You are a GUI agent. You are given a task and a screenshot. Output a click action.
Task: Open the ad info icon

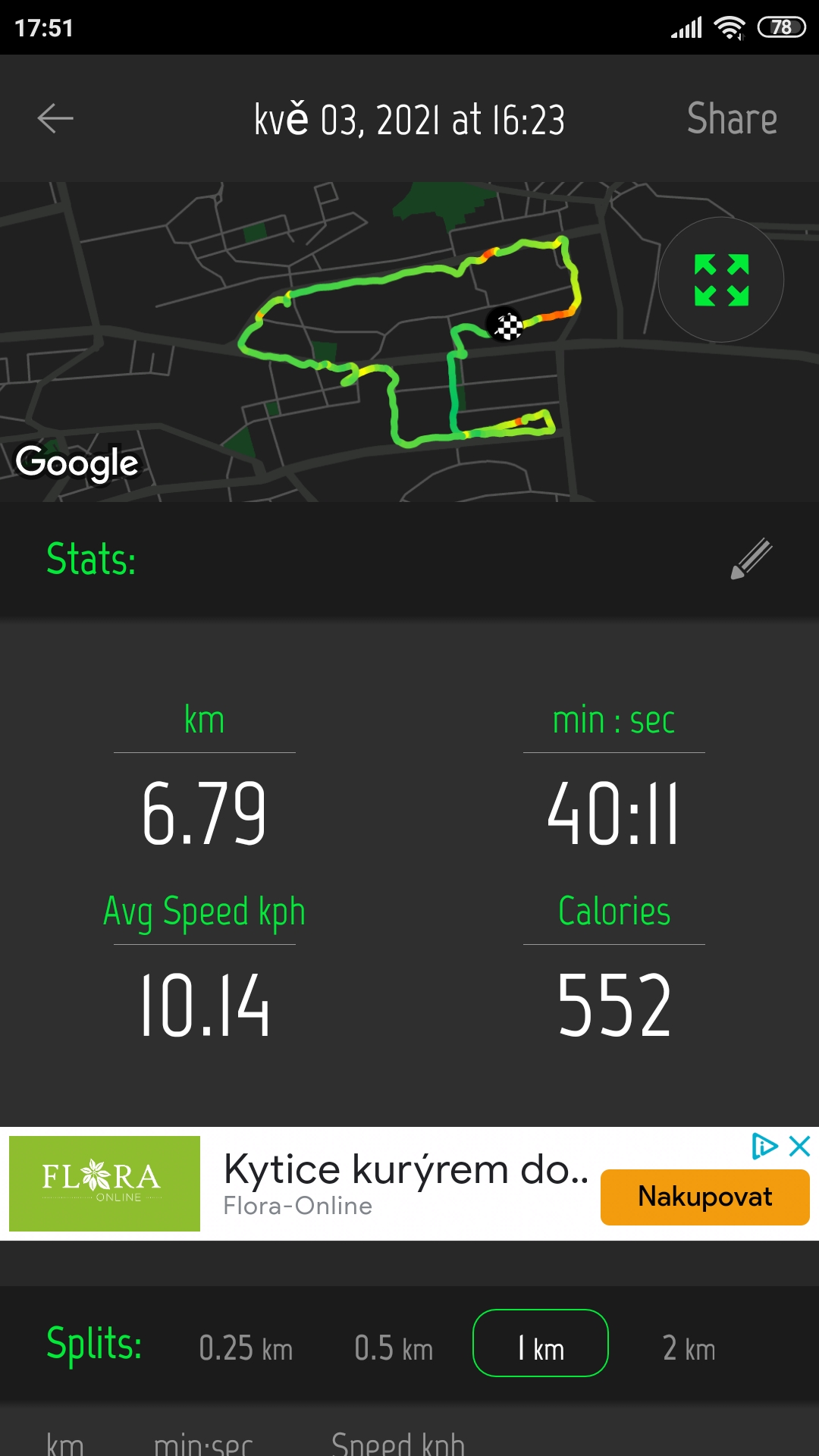pyautogui.click(x=764, y=1146)
